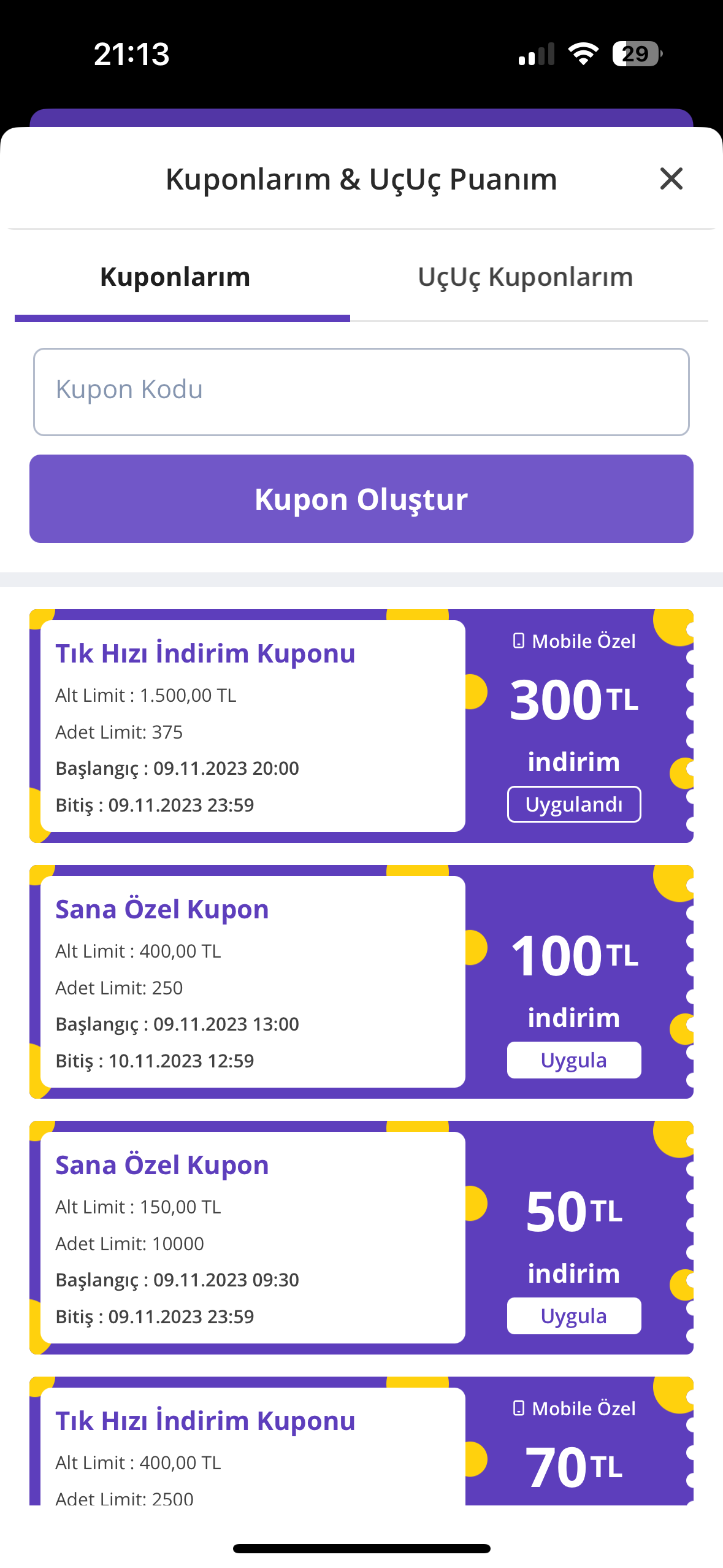723x1568 pixels.
Task: Close the Kuponlarım & UçUç Puanım sheet
Action: 671,179
